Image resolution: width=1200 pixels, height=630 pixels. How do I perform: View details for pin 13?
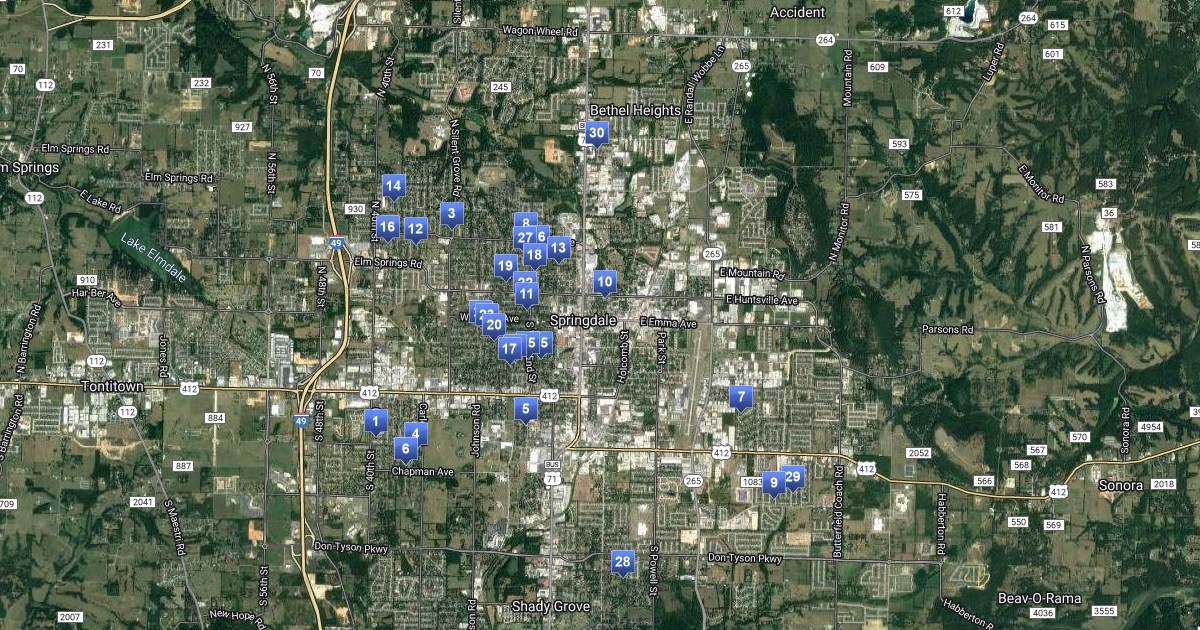558,247
